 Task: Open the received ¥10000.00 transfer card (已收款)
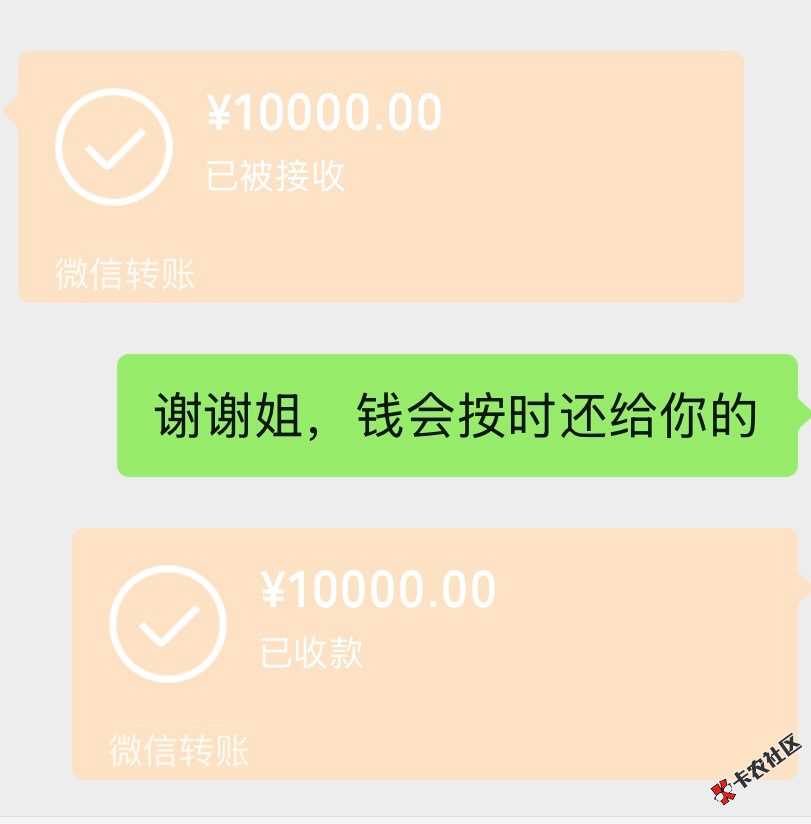(x=435, y=652)
